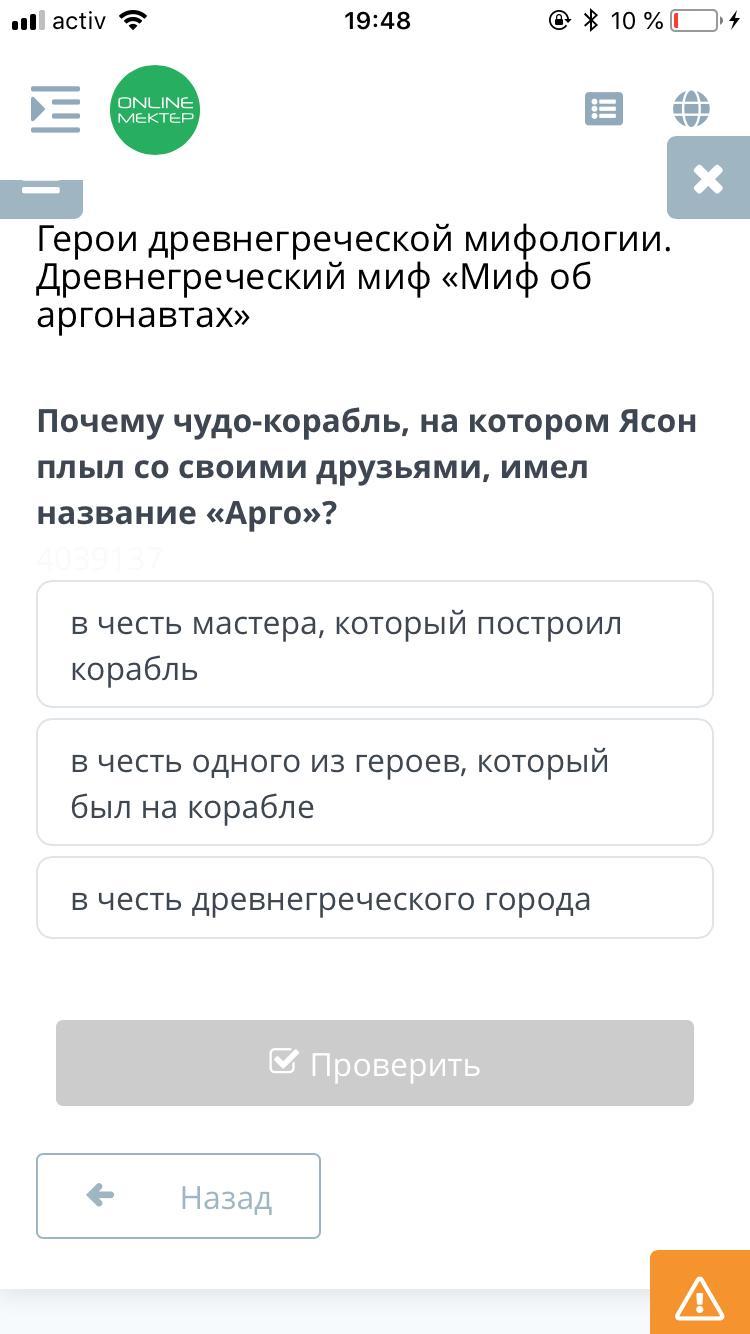
Task: Tap the «Проверить» button
Action: pos(375,1063)
